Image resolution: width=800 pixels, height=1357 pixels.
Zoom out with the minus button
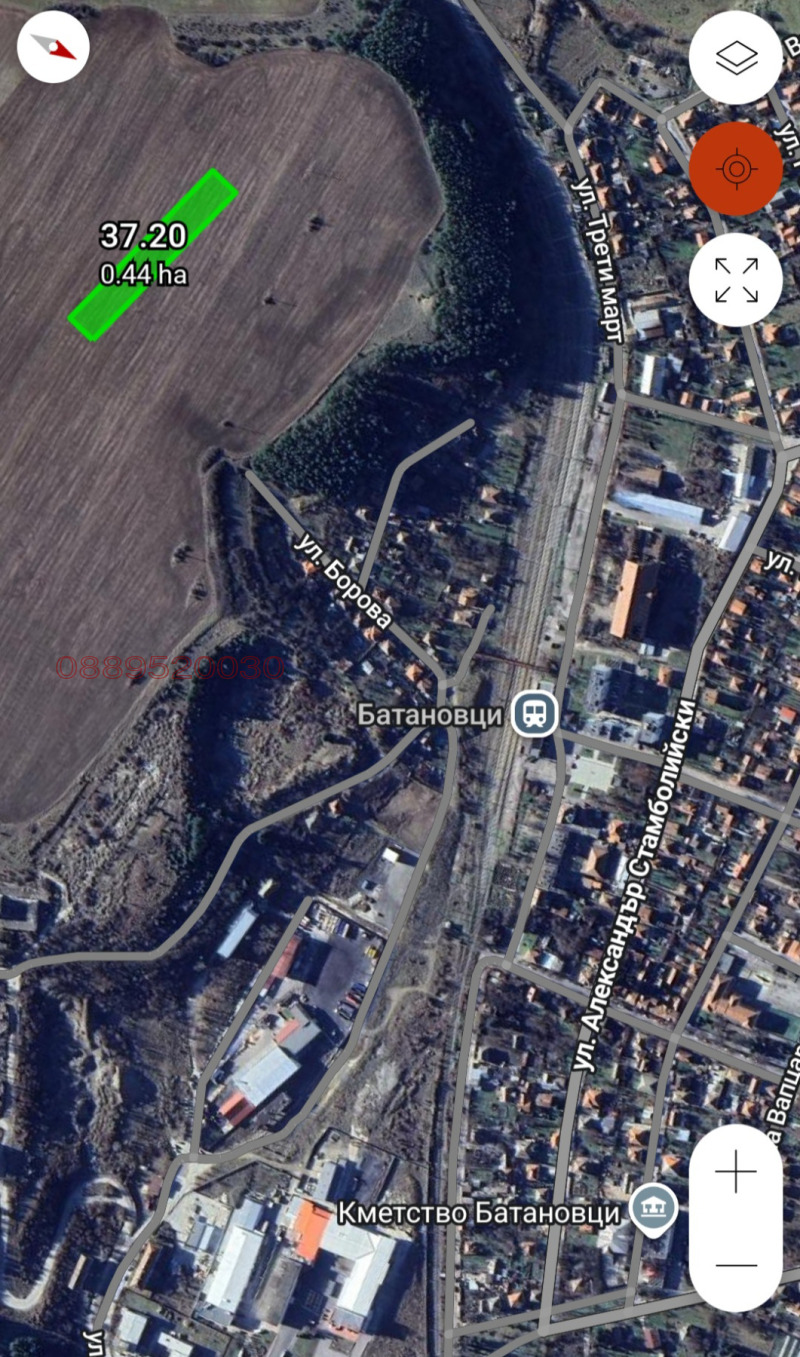736,1265
